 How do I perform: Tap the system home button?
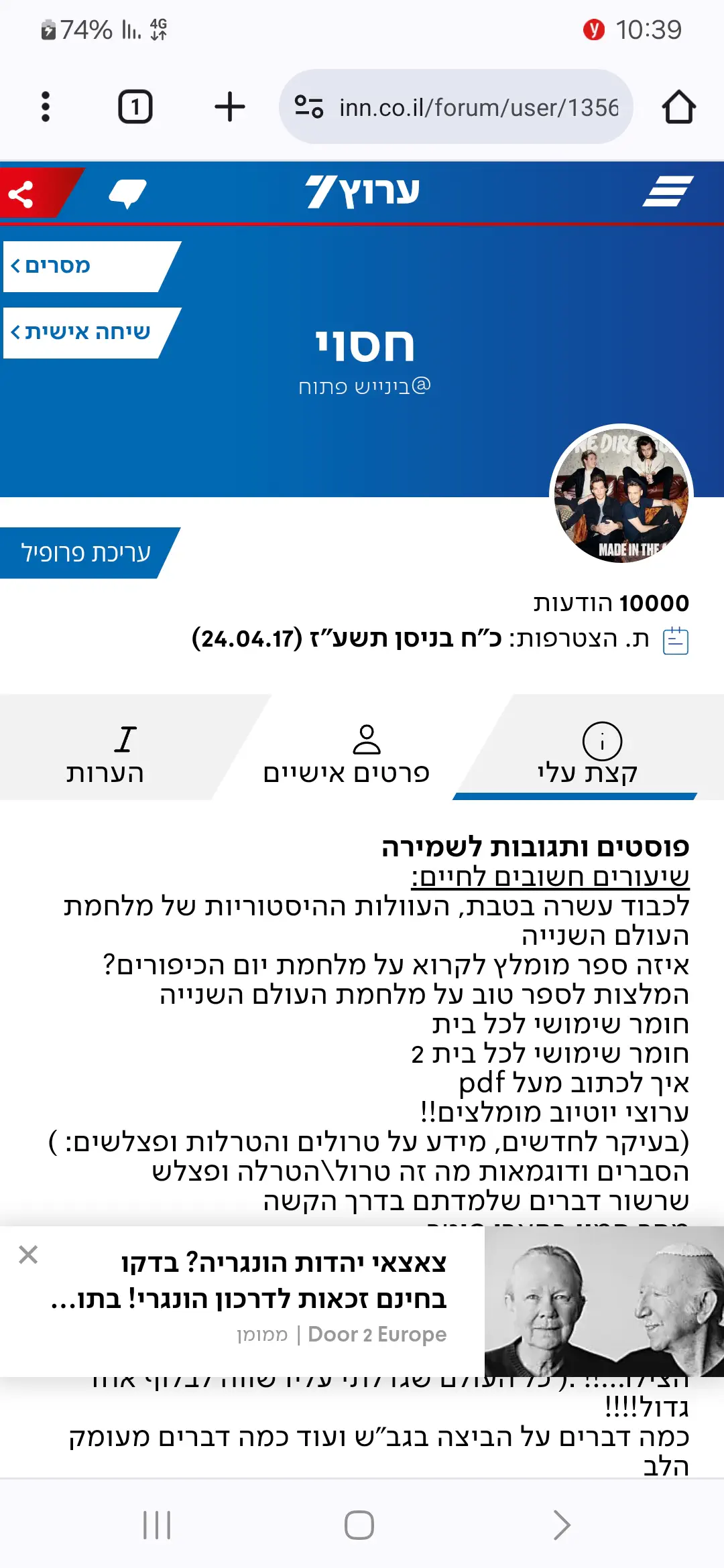(x=359, y=1525)
